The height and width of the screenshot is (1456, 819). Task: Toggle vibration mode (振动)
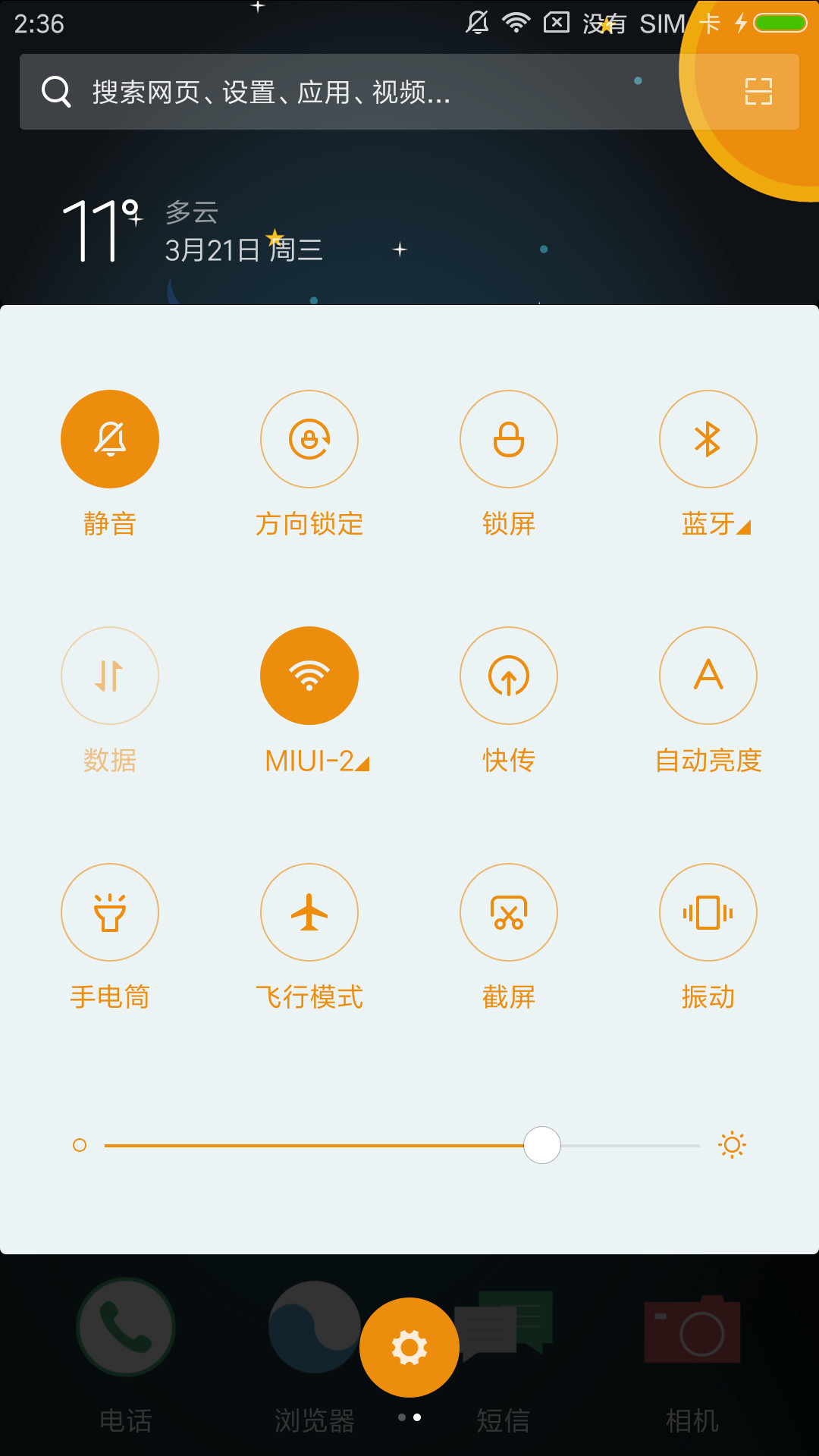(708, 912)
